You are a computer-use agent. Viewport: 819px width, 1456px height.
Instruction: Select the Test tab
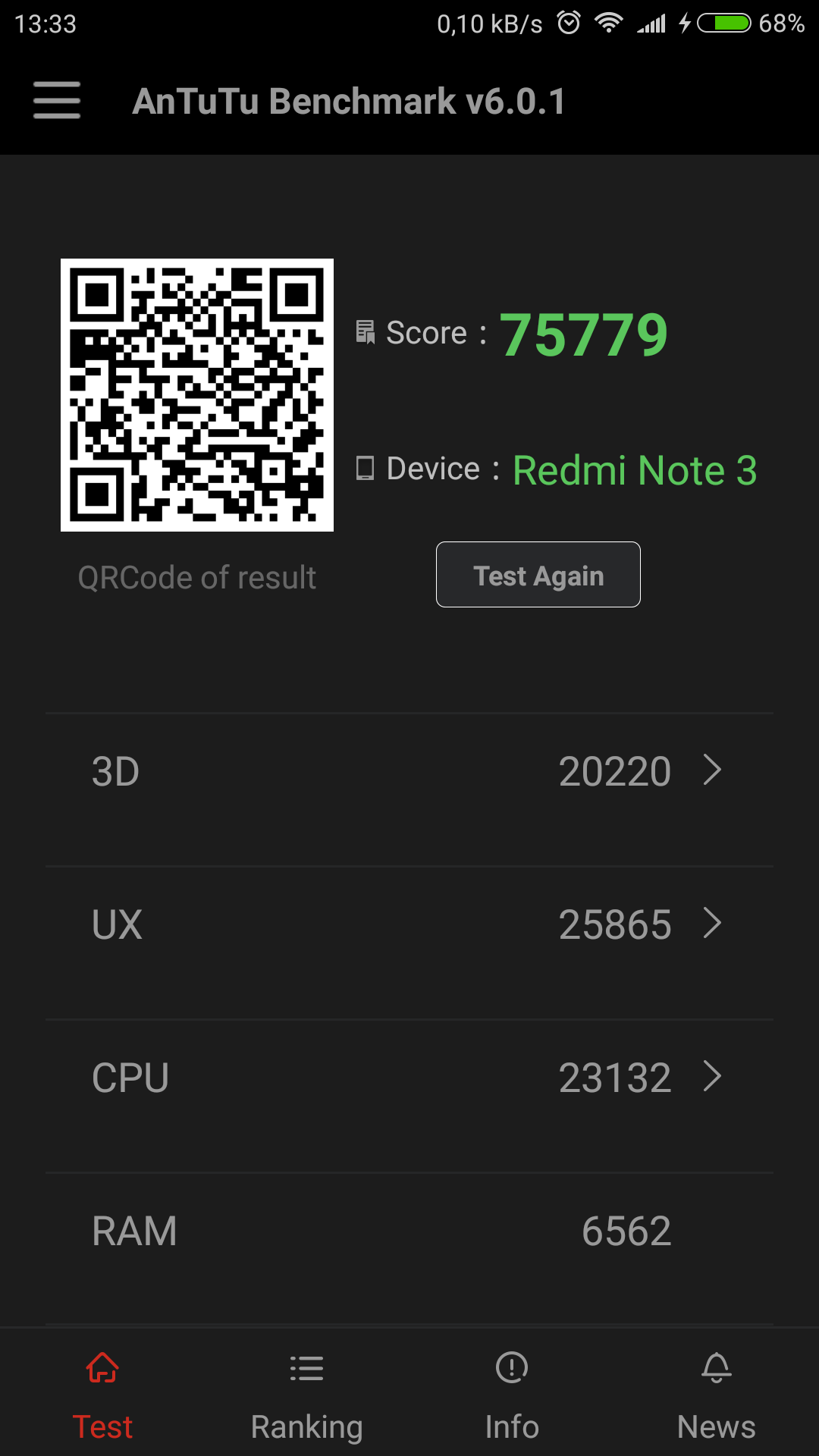(x=102, y=1395)
